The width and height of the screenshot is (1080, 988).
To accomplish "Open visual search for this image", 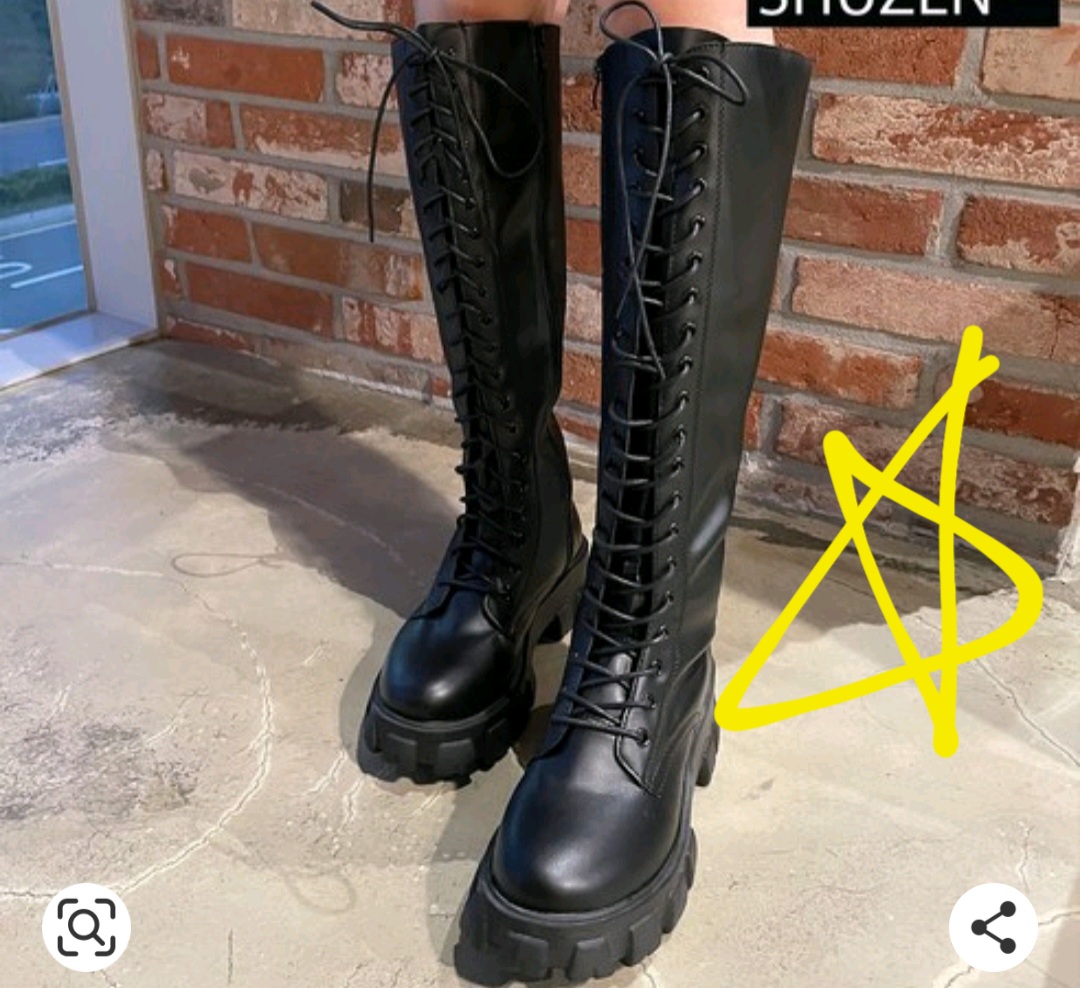I will pyautogui.click(x=86, y=927).
